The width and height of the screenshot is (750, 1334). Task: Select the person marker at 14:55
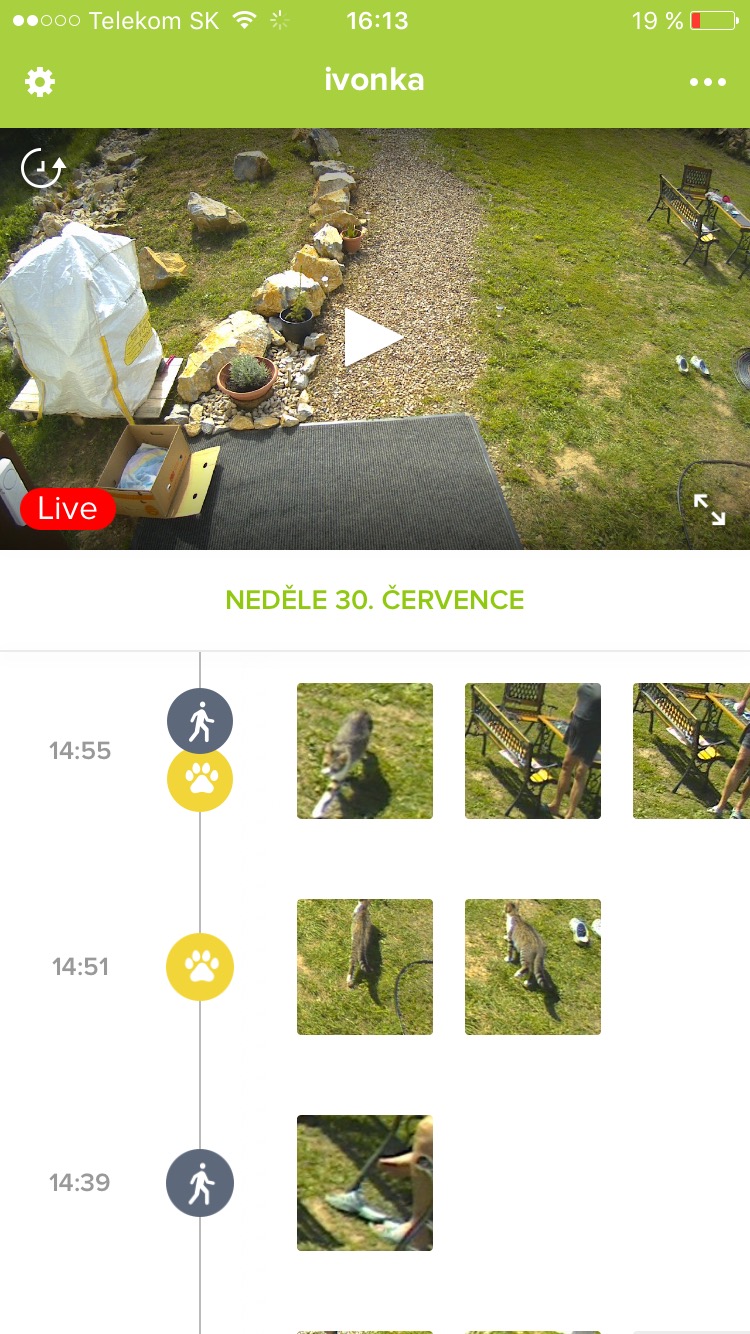pyautogui.click(x=200, y=720)
